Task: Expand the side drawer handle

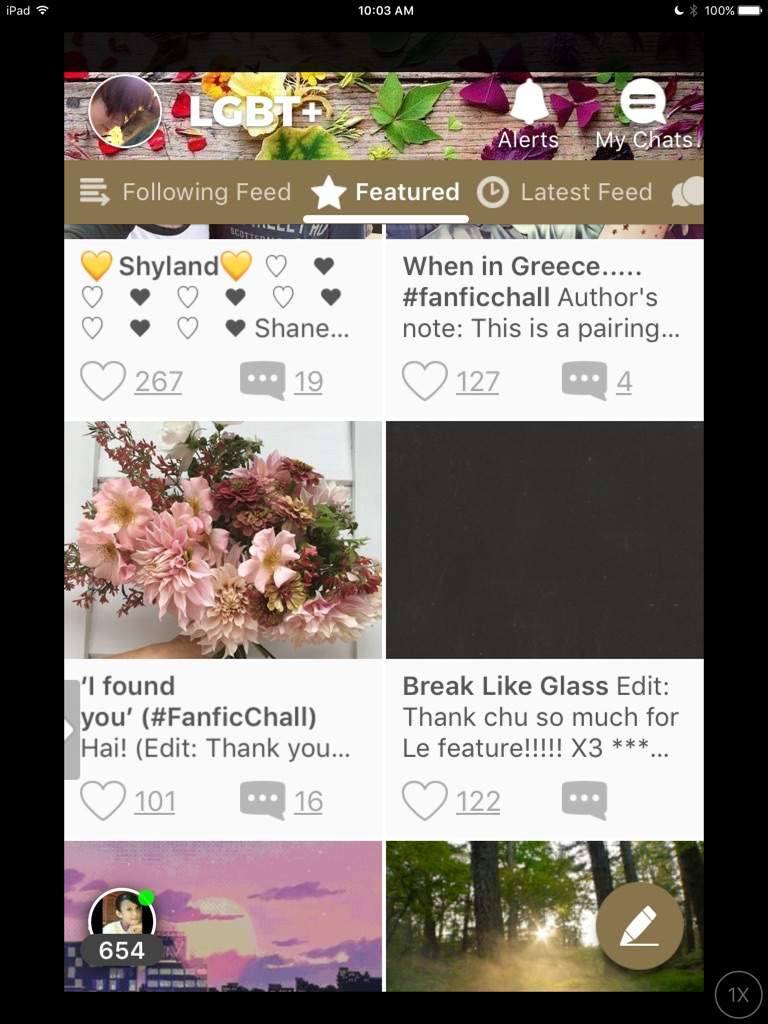Action: coord(71,730)
